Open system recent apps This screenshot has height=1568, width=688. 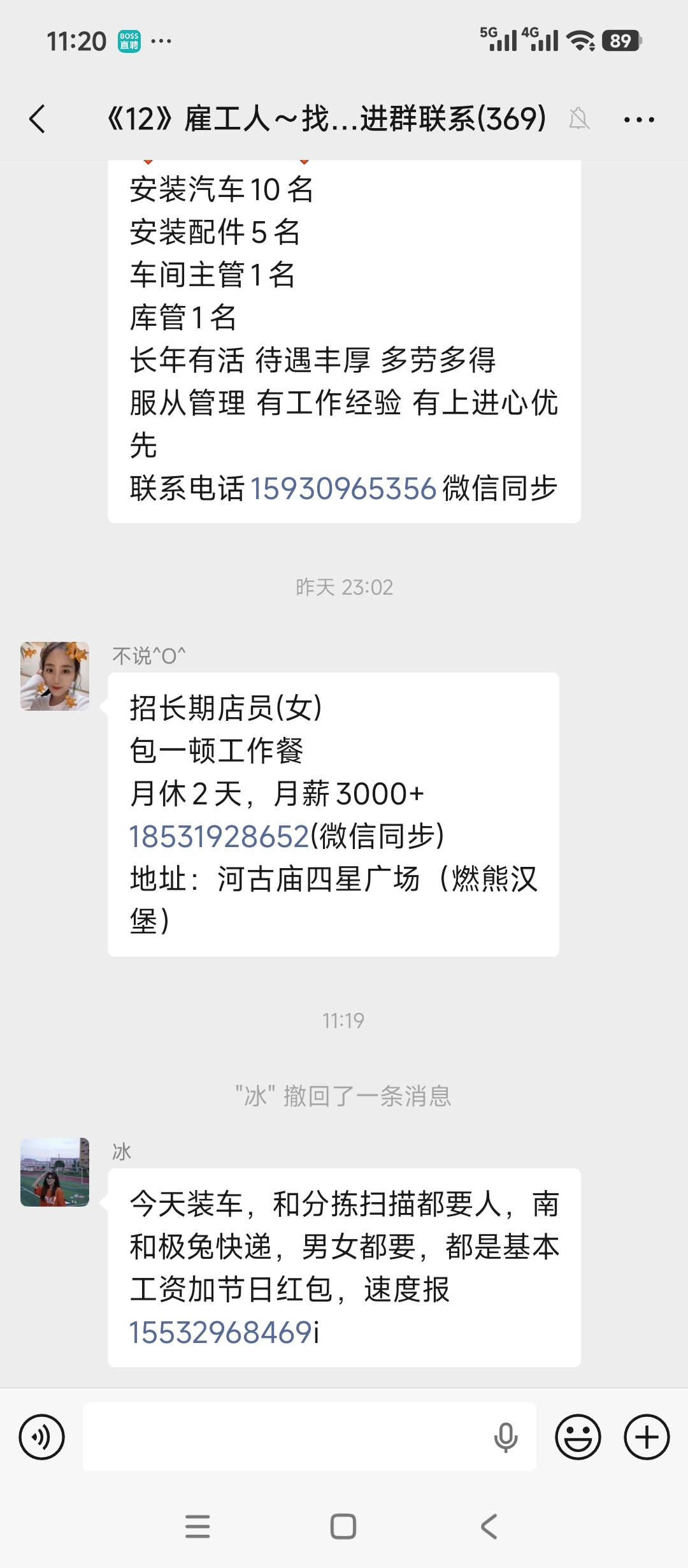coord(197,1527)
